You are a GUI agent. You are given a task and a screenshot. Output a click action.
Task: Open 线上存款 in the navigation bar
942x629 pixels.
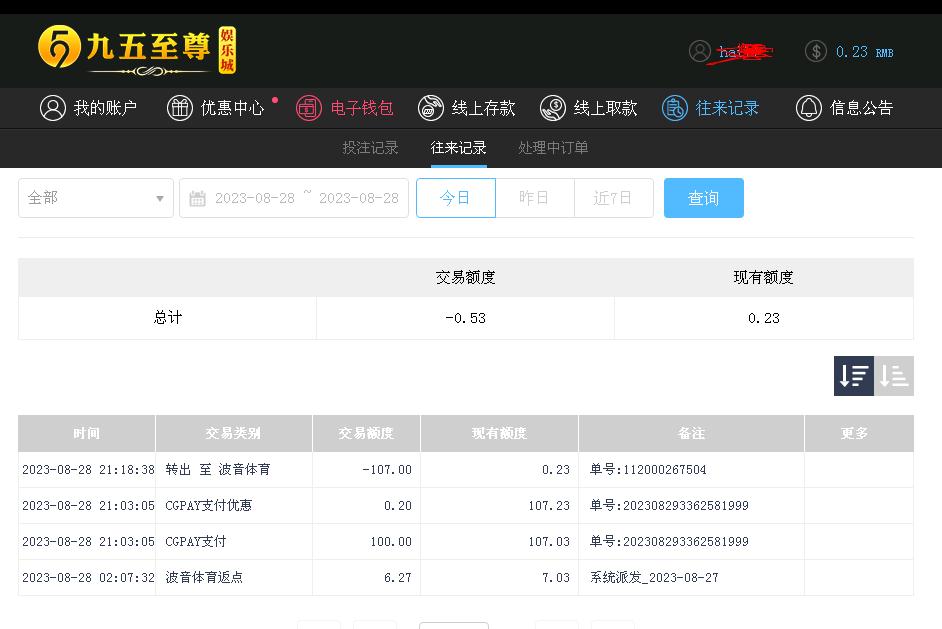(467, 108)
